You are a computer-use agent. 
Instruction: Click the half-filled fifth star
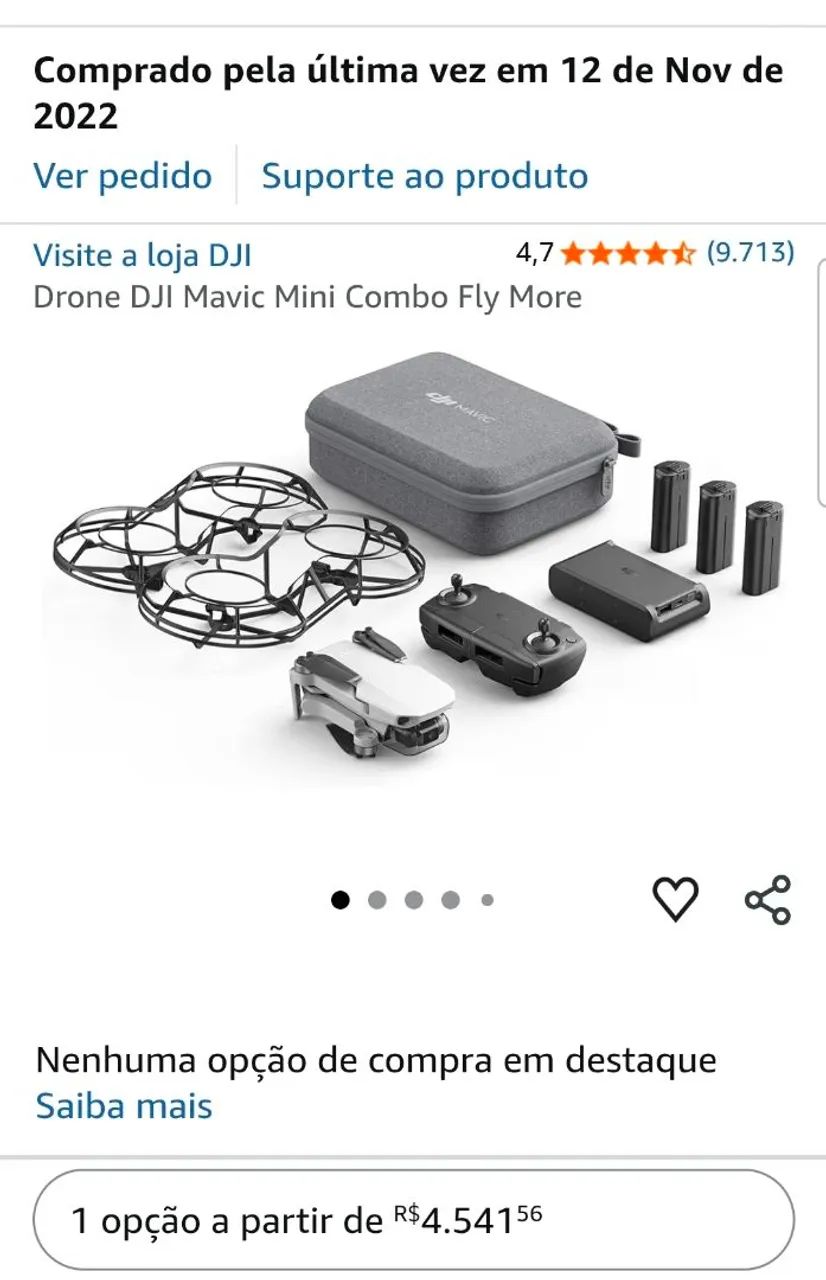pos(685,255)
